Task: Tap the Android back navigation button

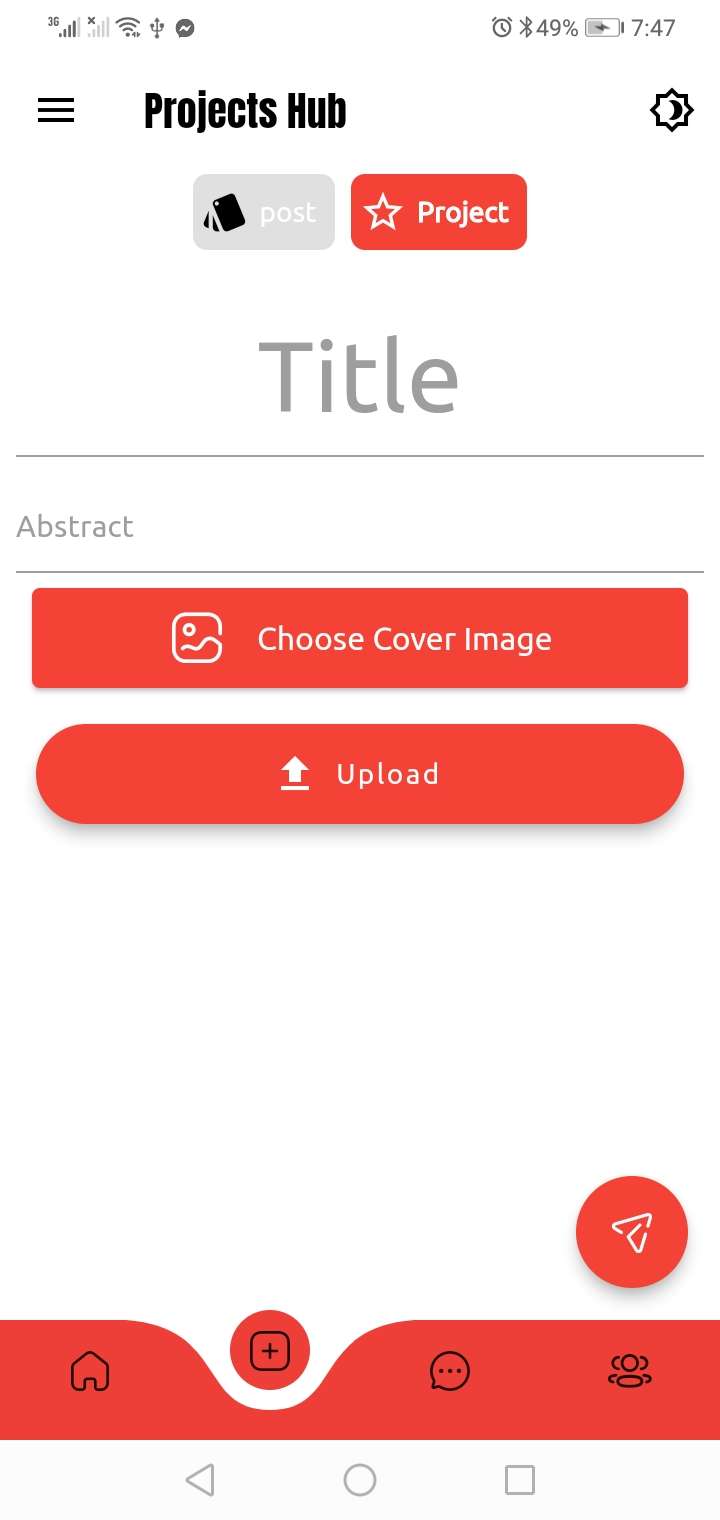Action: [x=200, y=1481]
